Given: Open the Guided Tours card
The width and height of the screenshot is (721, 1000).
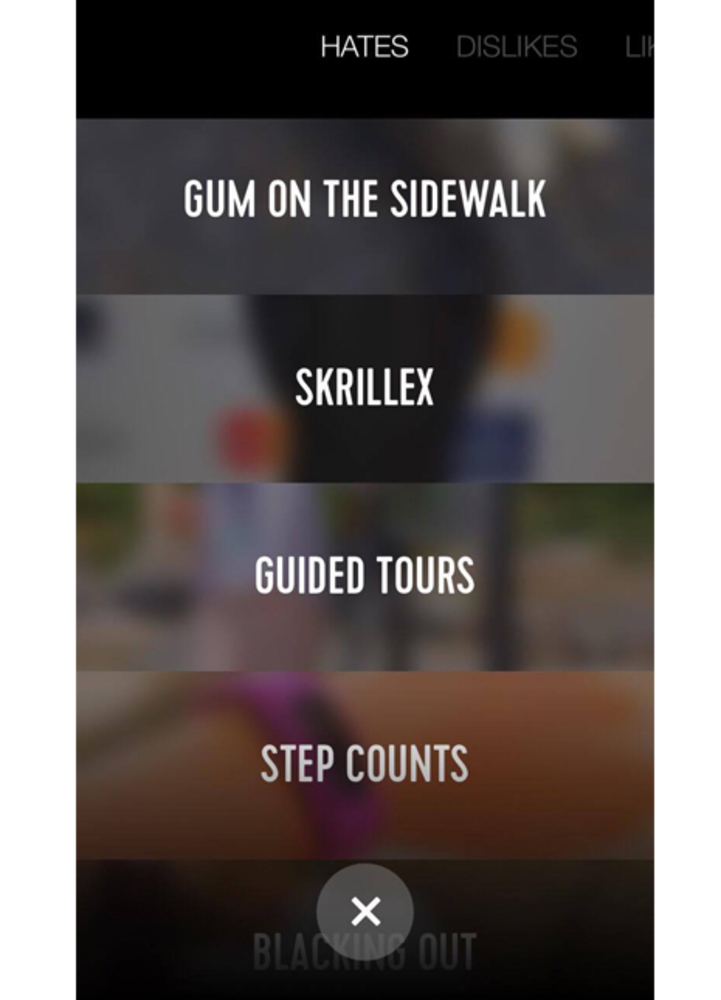Looking at the screenshot, I should [x=365, y=576].
